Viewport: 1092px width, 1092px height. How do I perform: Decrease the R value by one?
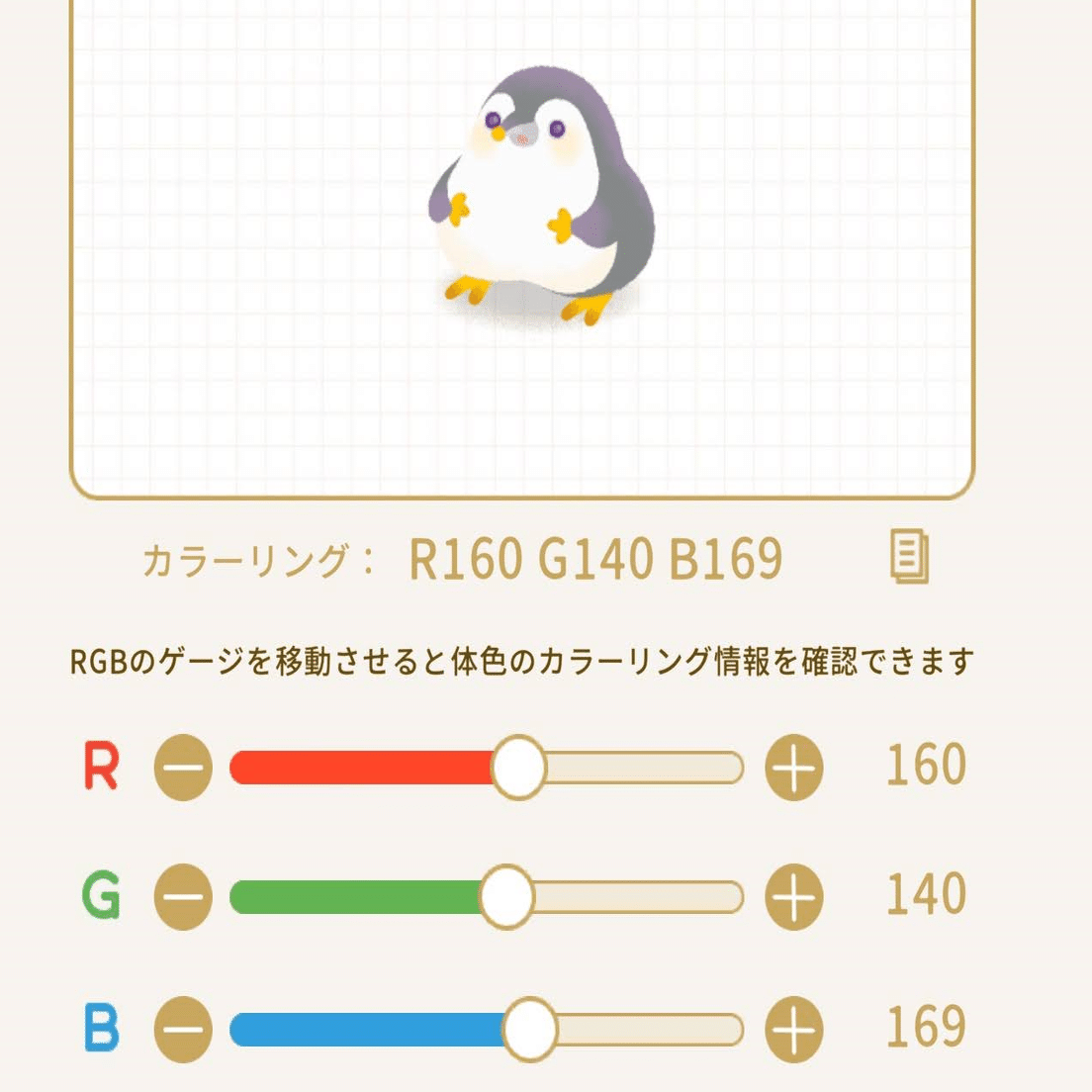pyautogui.click(x=183, y=769)
